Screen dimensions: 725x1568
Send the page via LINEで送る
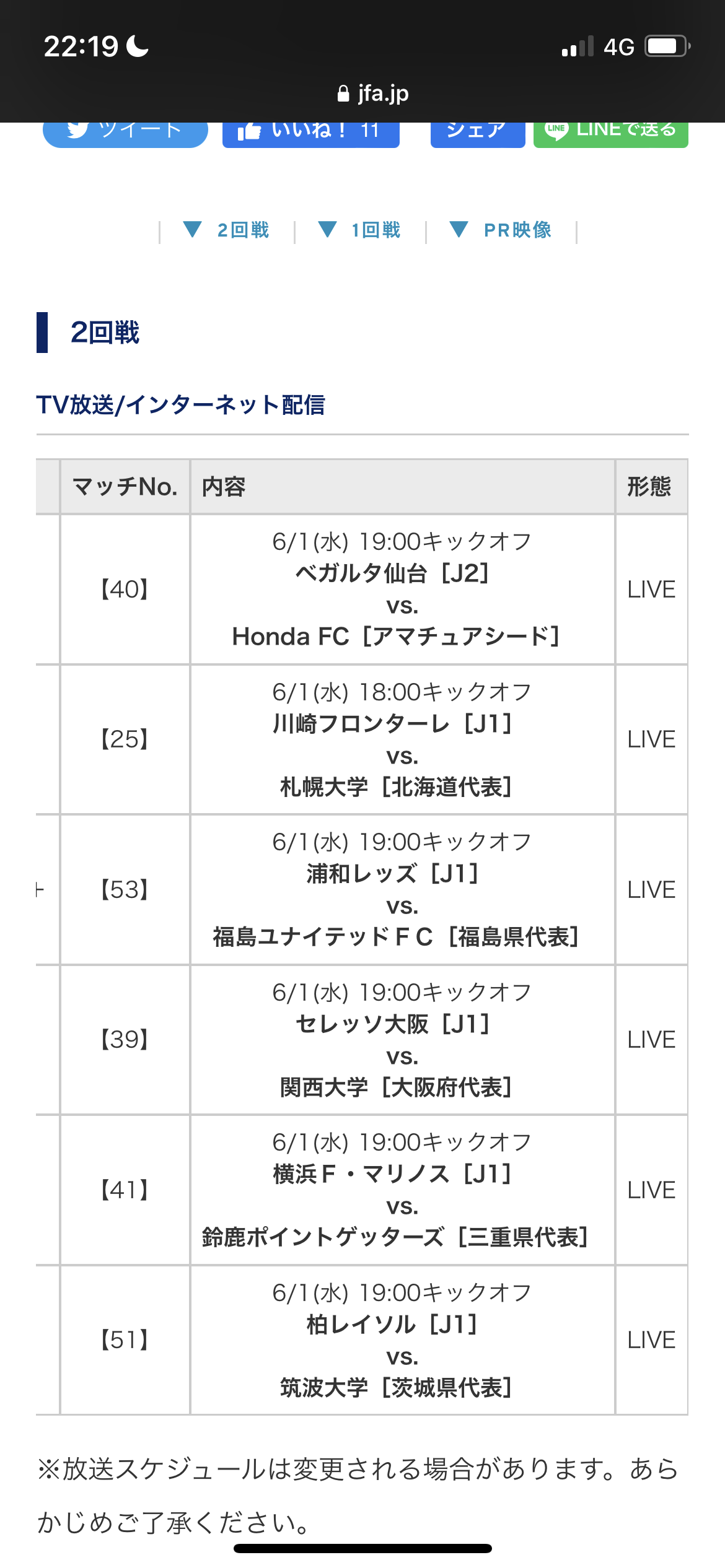(x=610, y=134)
